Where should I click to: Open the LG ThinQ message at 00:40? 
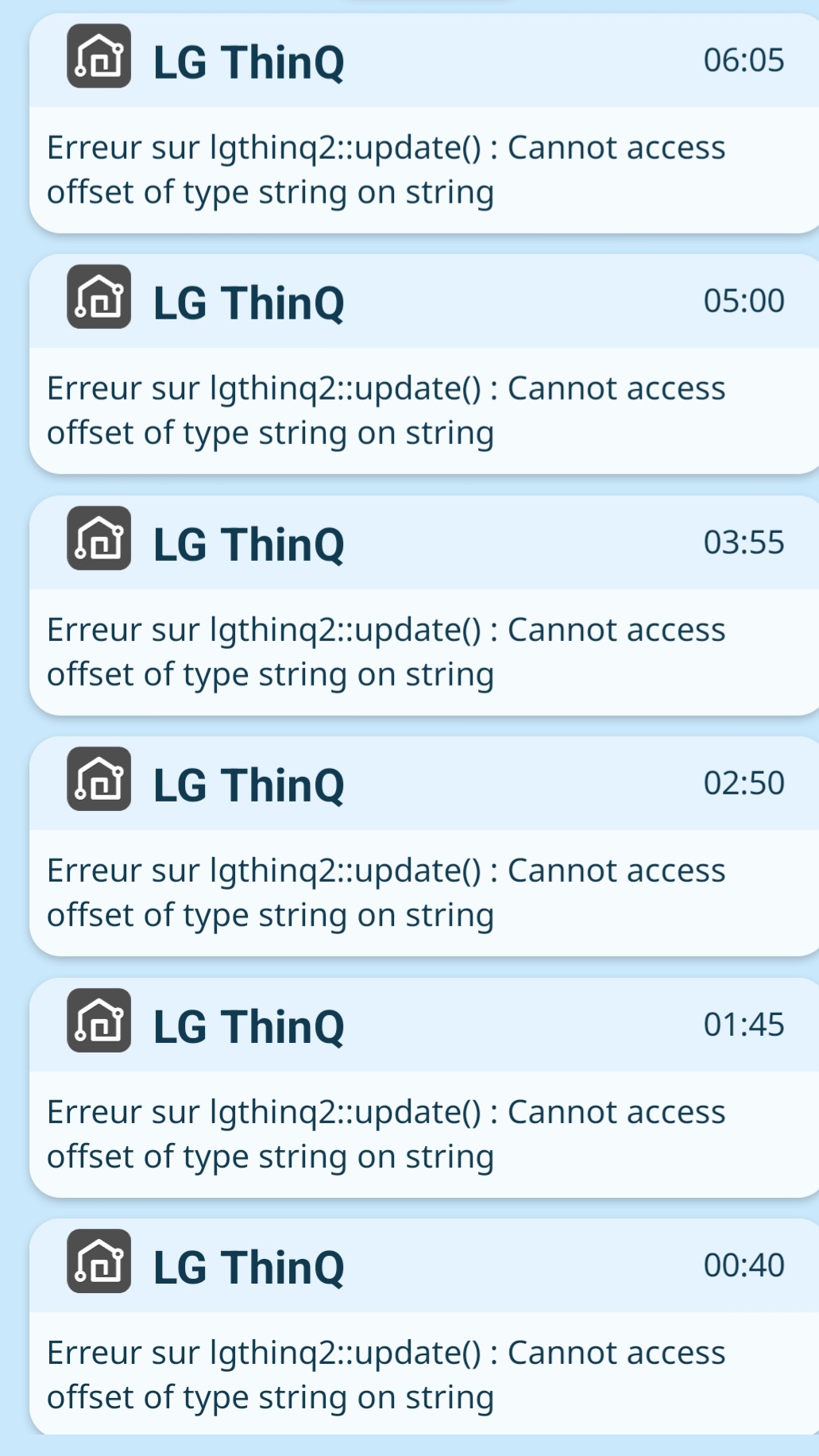(x=424, y=1327)
